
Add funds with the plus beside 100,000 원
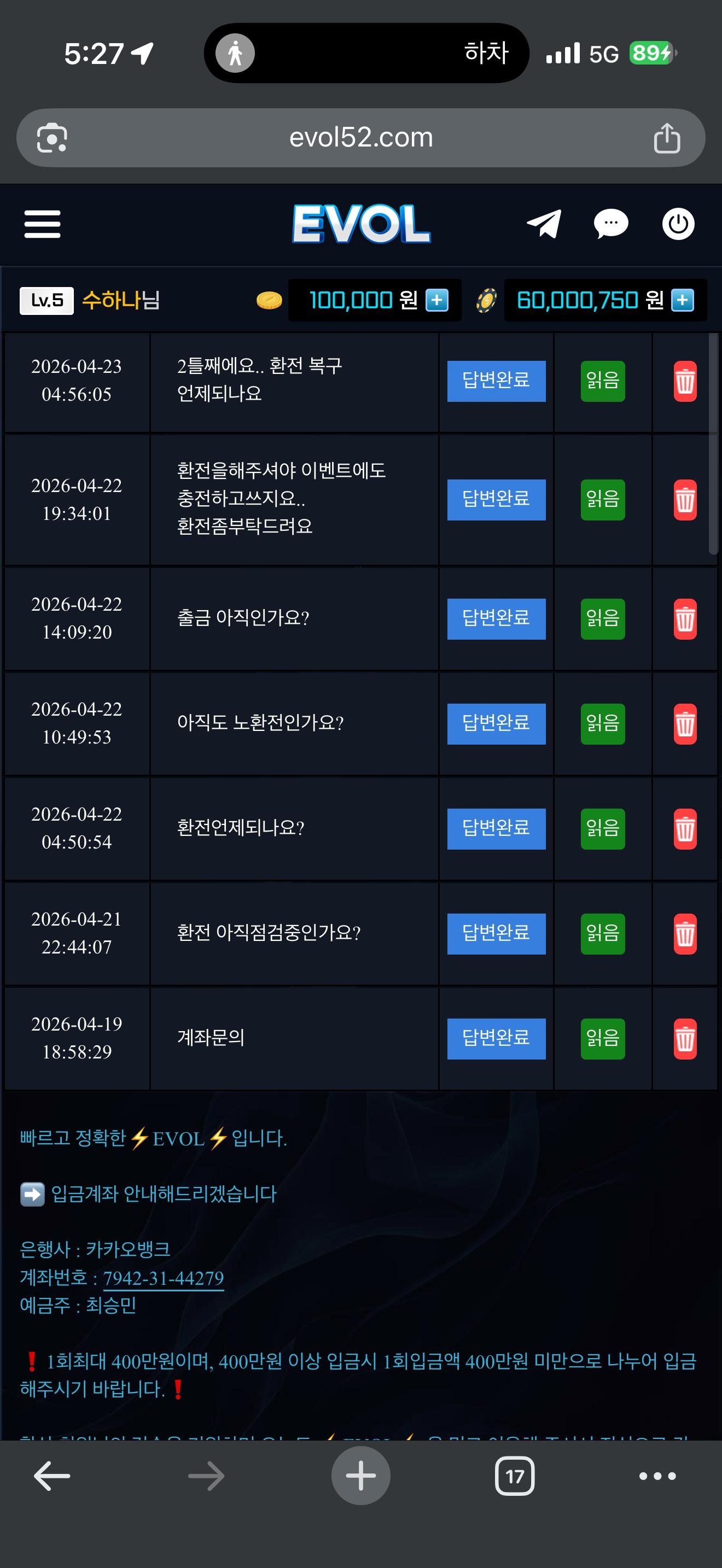point(436,300)
